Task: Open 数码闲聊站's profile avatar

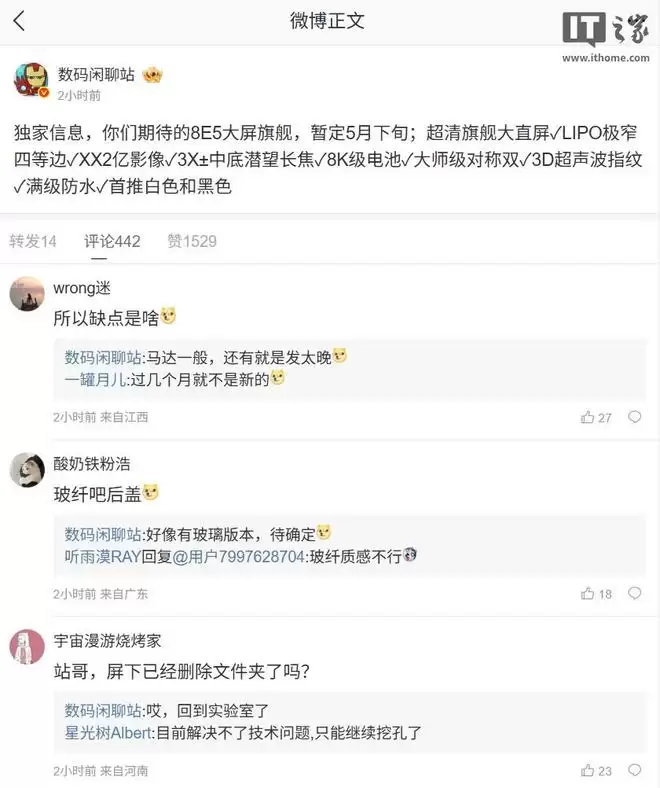Action: tap(31, 79)
